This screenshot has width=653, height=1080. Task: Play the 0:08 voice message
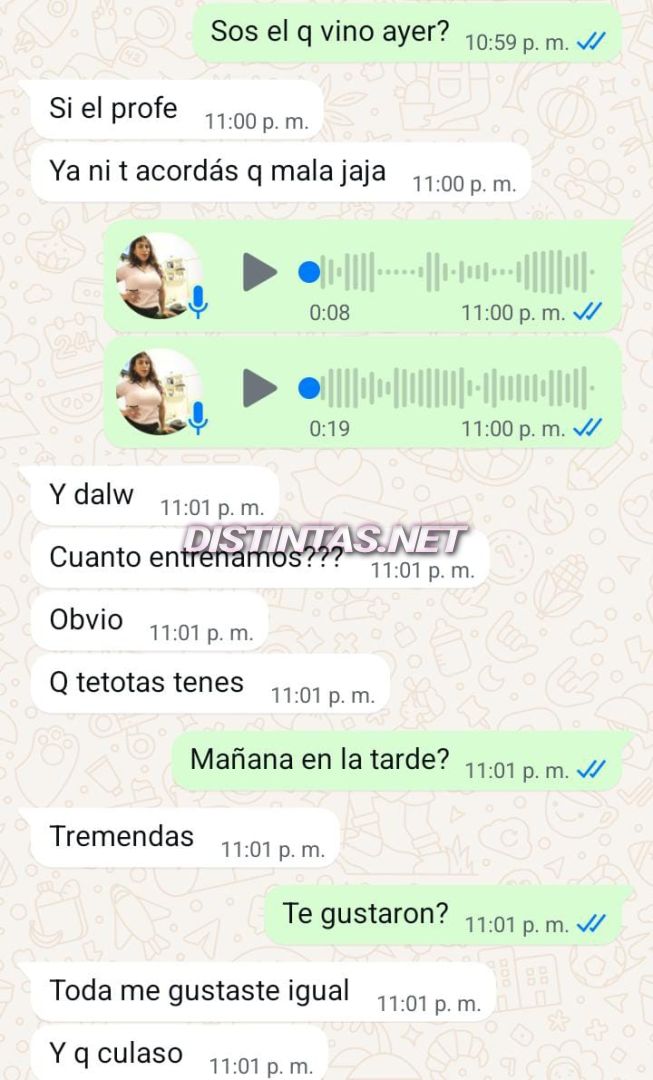click(259, 272)
